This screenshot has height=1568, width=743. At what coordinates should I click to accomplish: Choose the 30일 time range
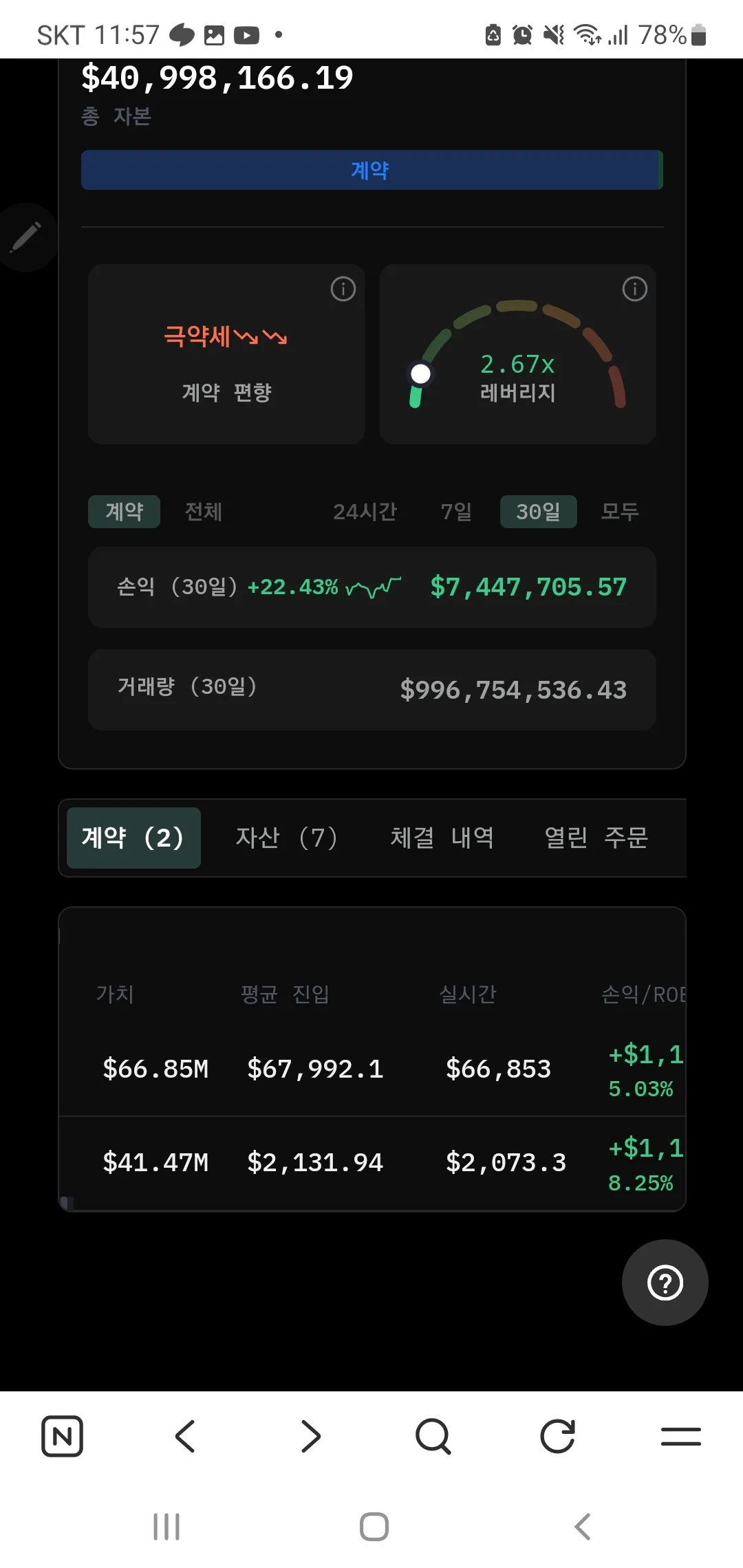(538, 512)
